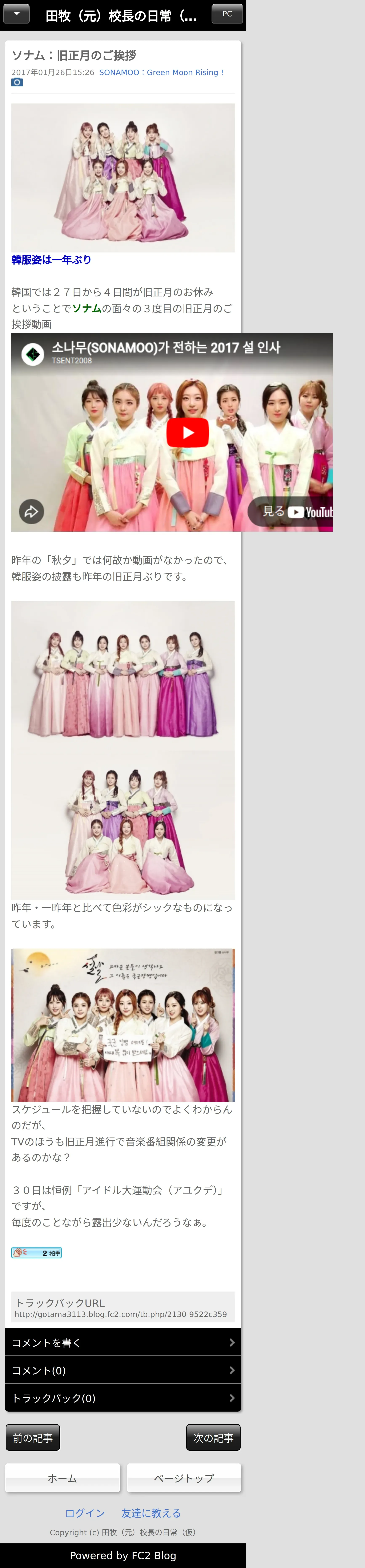The height and width of the screenshot is (1568, 365).
Task: Open the dropdown menu in the header
Action: coord(16,13)
